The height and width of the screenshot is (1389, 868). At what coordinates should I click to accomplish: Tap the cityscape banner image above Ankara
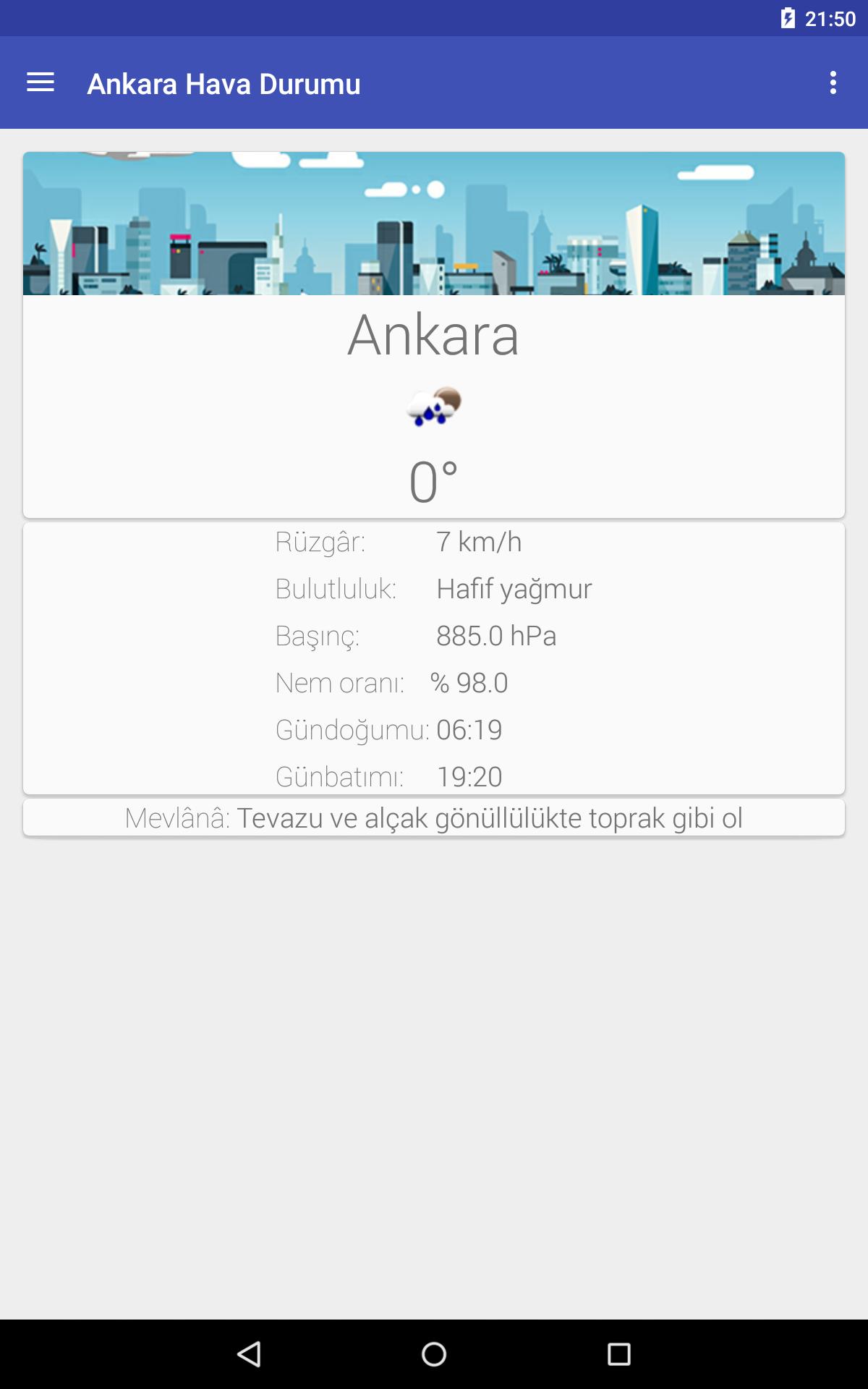[x=434, y=222]
